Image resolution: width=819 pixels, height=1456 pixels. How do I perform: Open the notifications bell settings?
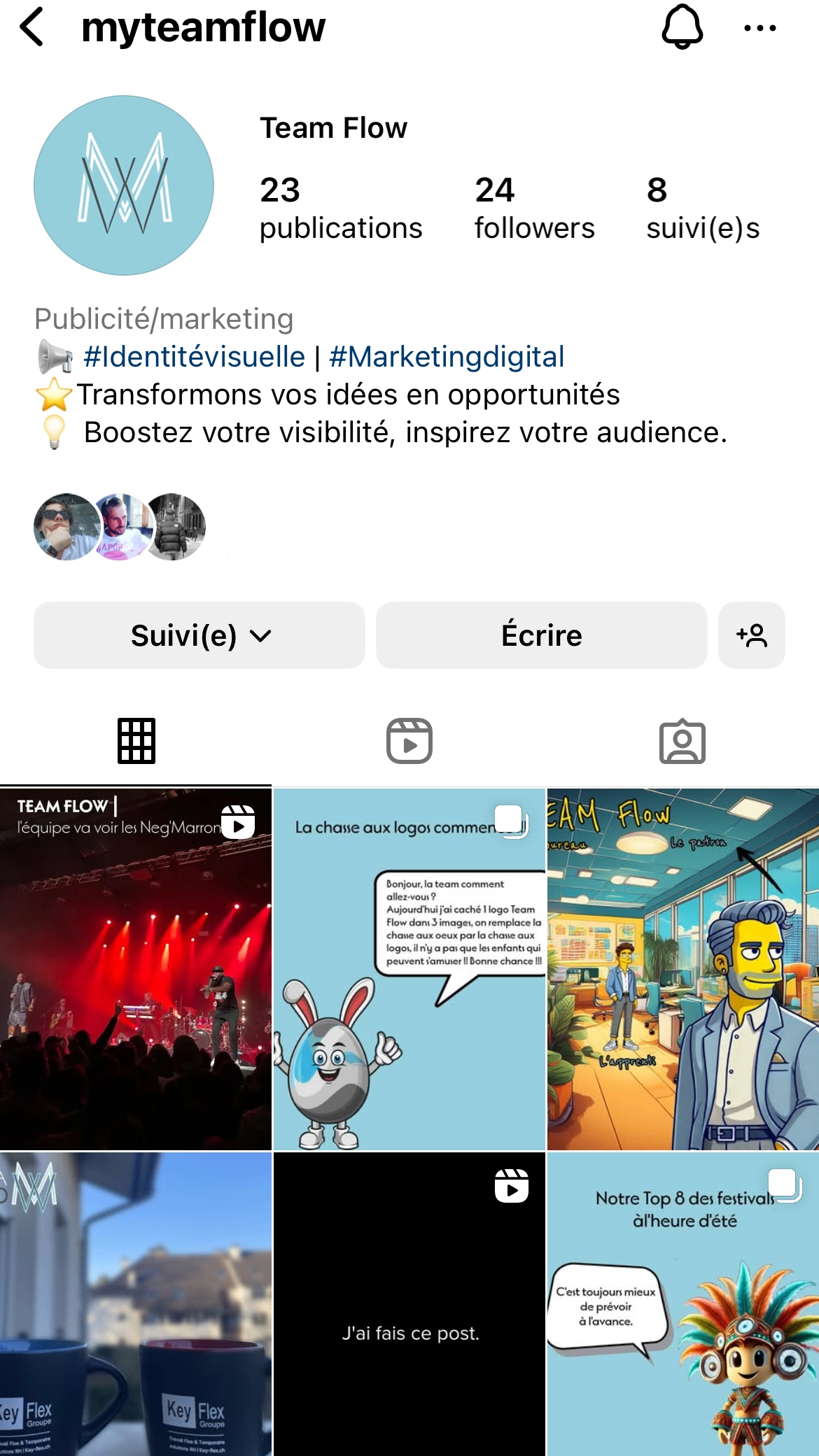[682, 27]
